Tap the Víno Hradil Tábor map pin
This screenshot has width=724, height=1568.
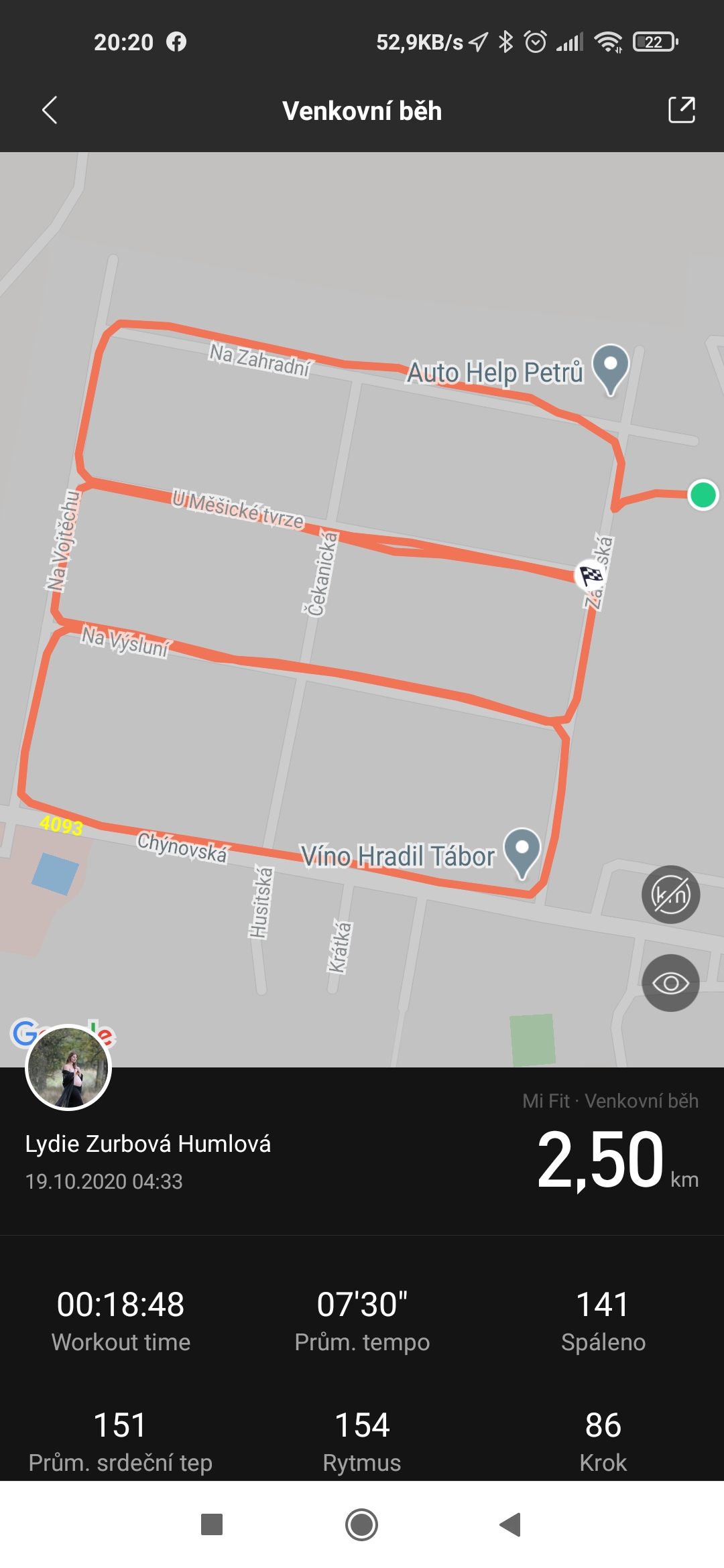pyautogui.click(x=522, y=854)
